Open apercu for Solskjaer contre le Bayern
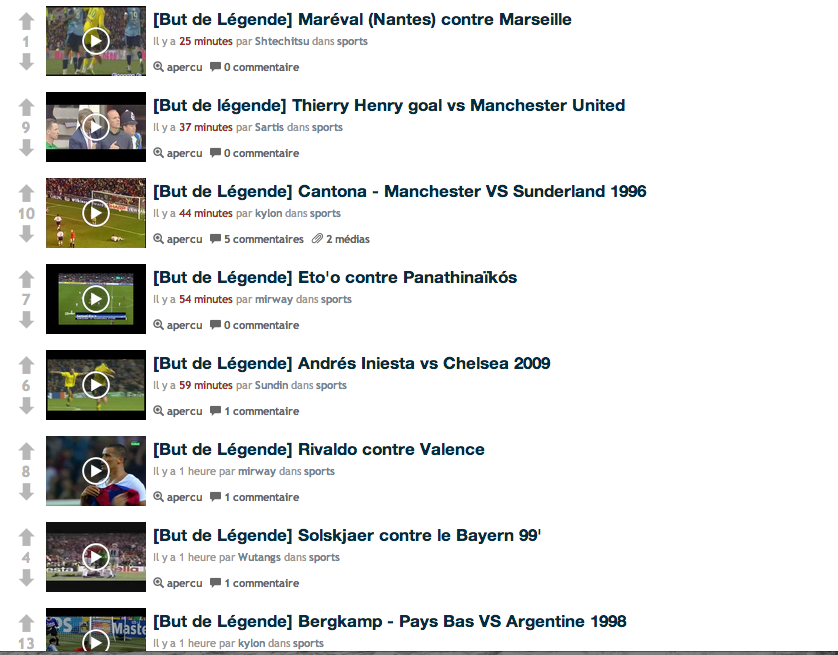The image size is (838, 655). (178, 583)
